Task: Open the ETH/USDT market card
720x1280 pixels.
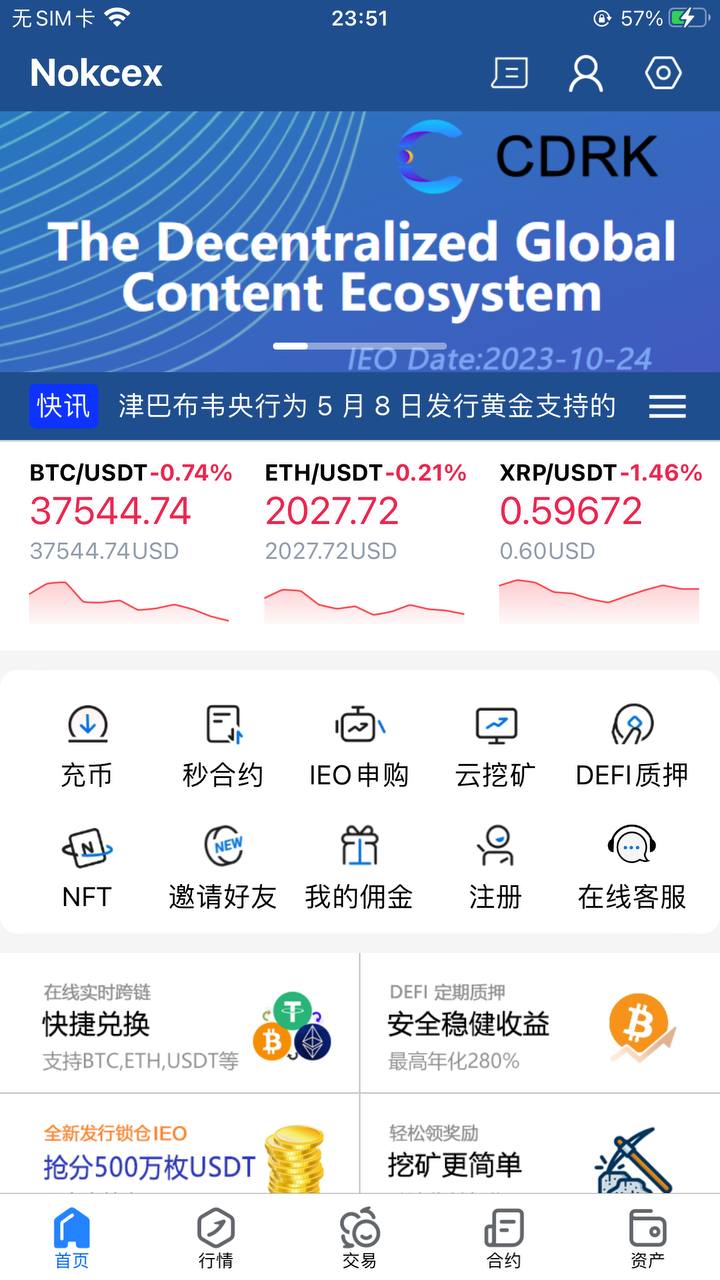Action: (x=365, y=541)
